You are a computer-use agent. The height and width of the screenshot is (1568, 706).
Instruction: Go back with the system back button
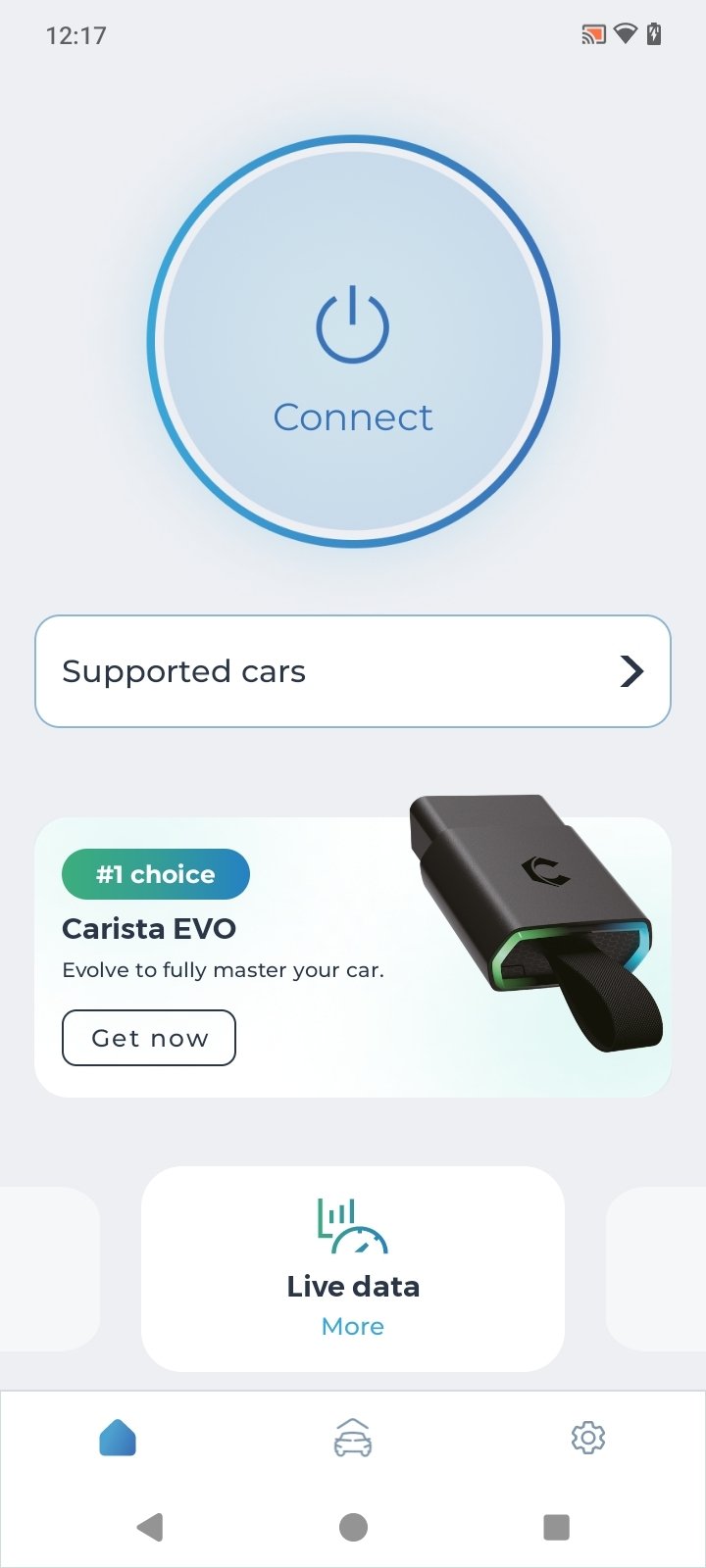point(150,1527)
